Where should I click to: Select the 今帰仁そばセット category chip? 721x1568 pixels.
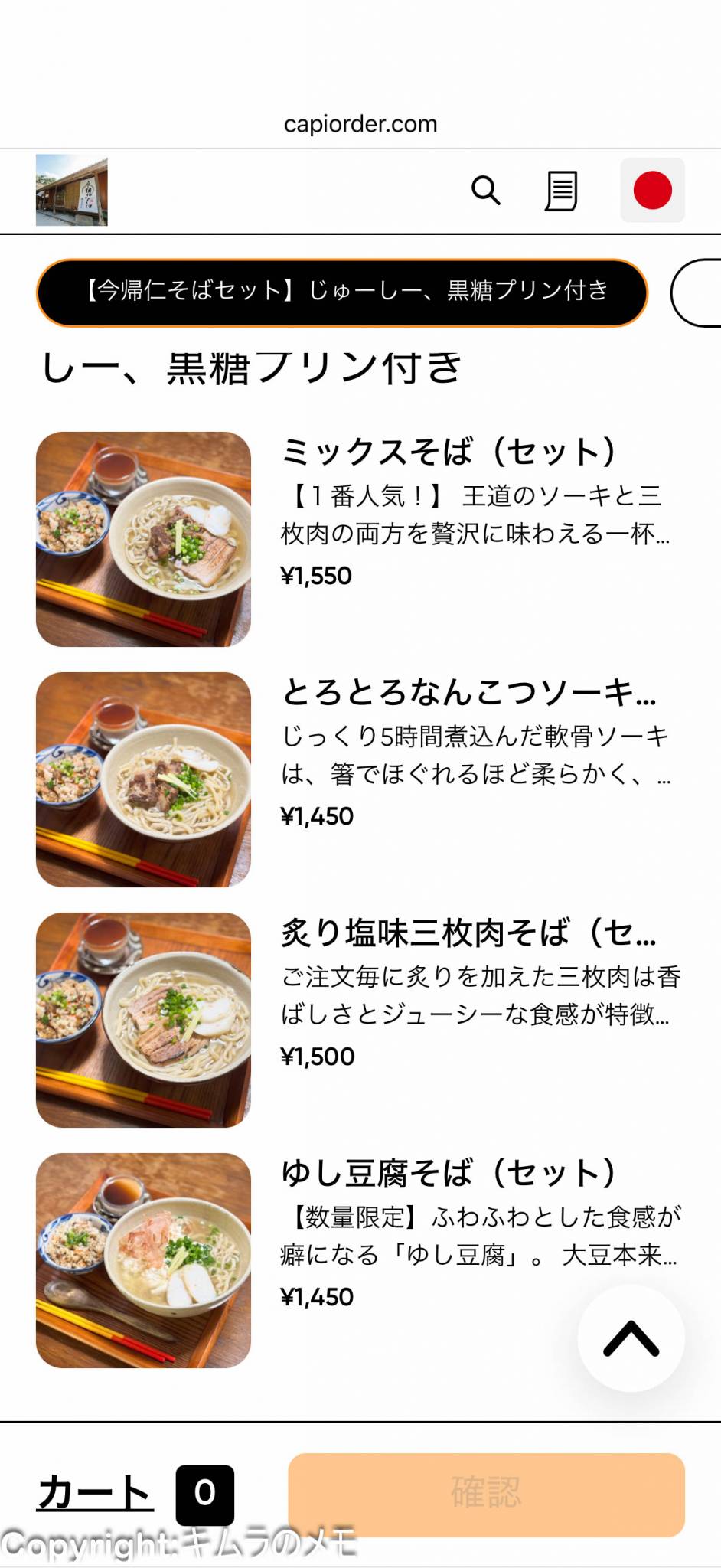click(342, 292)
